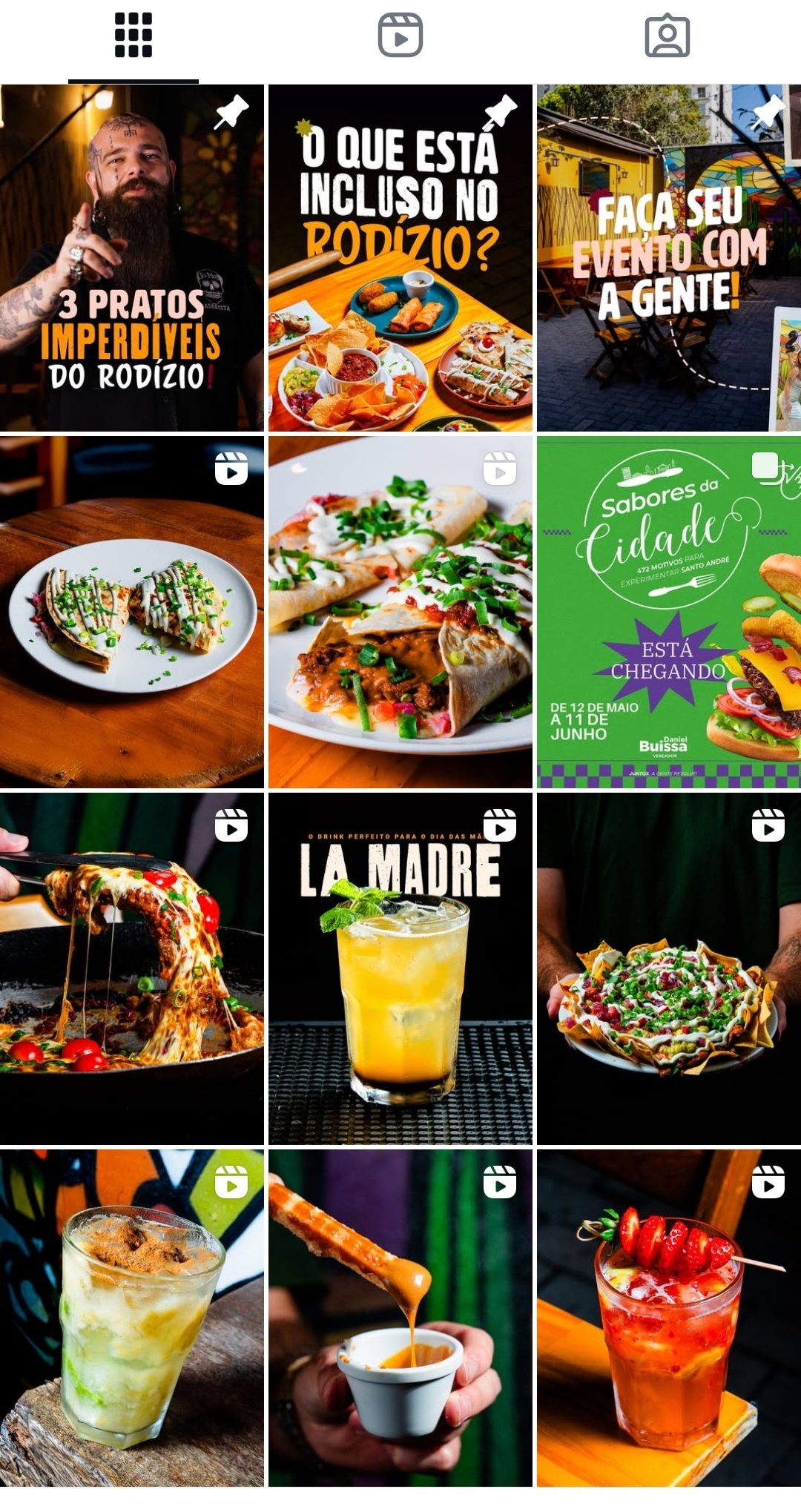The height and width of the screenshot is (1512, 801).
Task: Play the melted cheese skillet reel
Action: point(132,968)
